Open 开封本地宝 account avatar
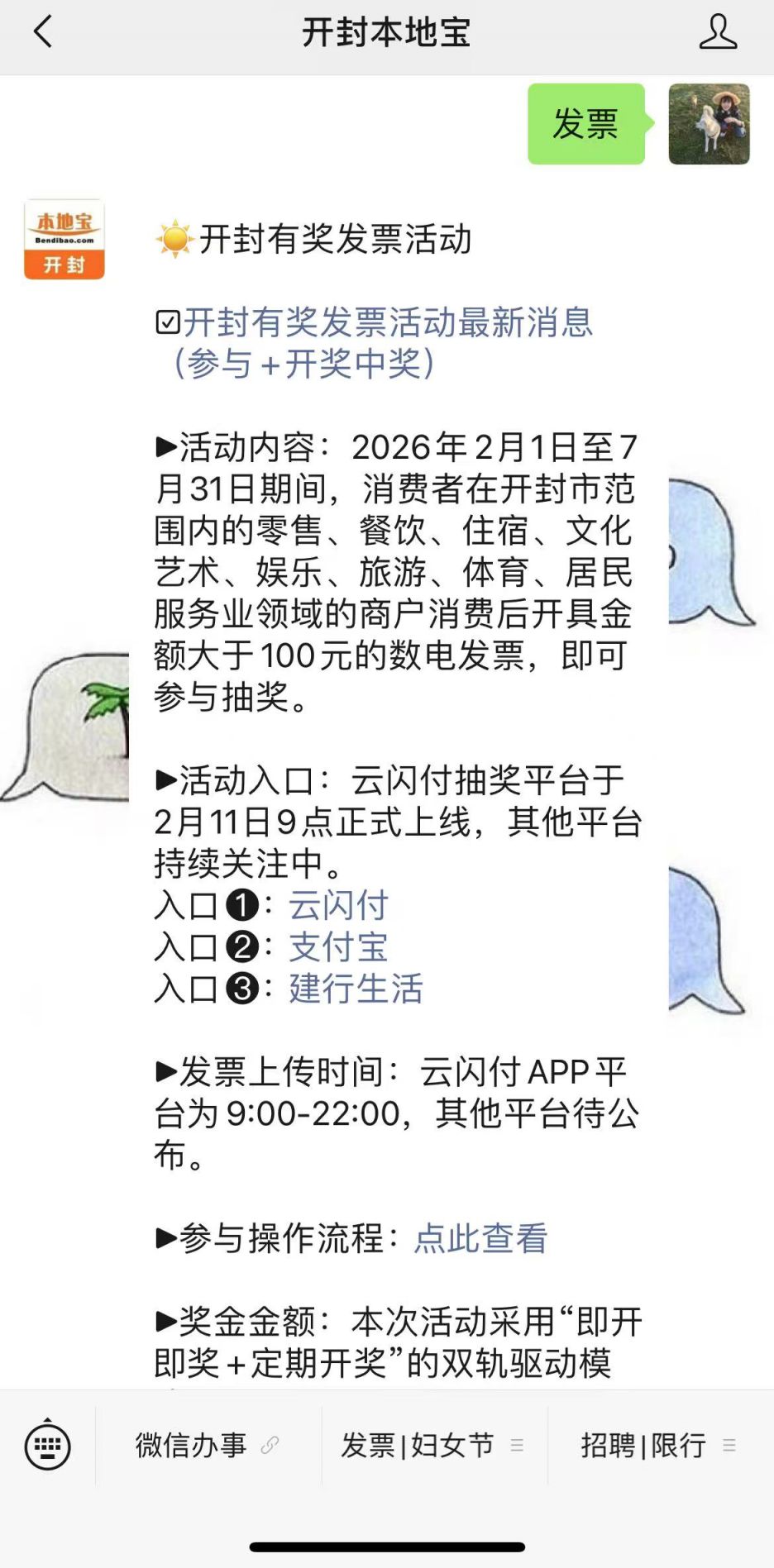Image resolution: width=774 pixels, height=1568 pixels. tap(64, 240)
